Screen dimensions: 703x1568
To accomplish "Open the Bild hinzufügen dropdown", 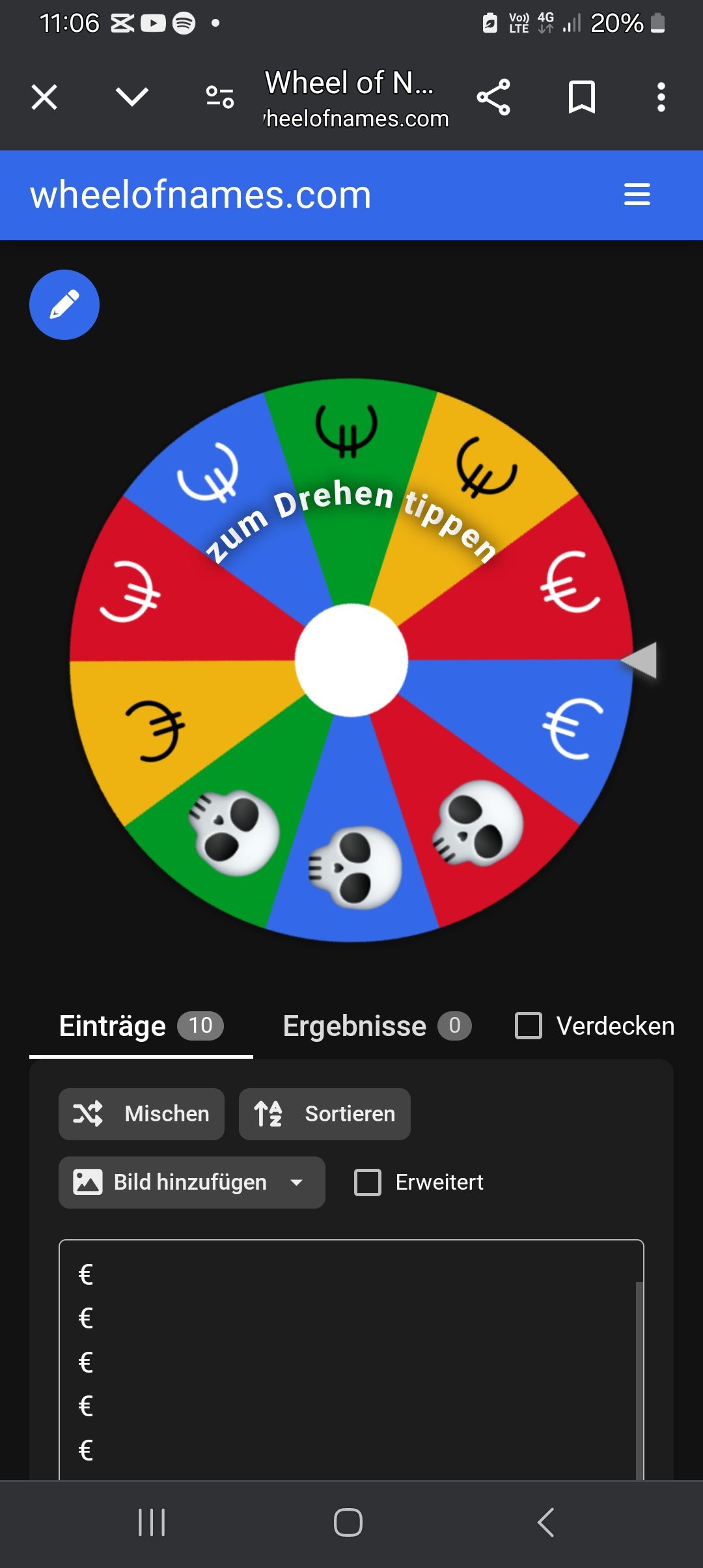I will [x=191, y=1183].
